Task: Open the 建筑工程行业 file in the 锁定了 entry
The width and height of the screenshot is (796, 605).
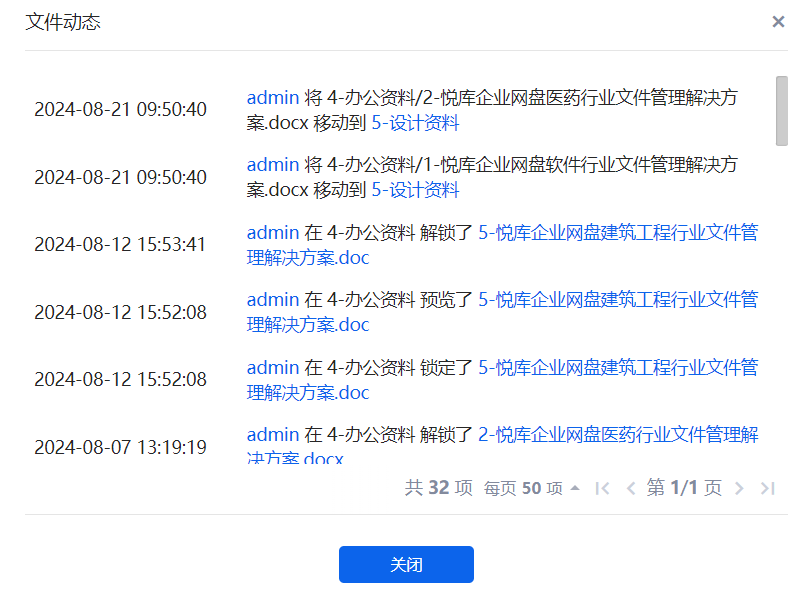Action: click(x=617, y=368)
